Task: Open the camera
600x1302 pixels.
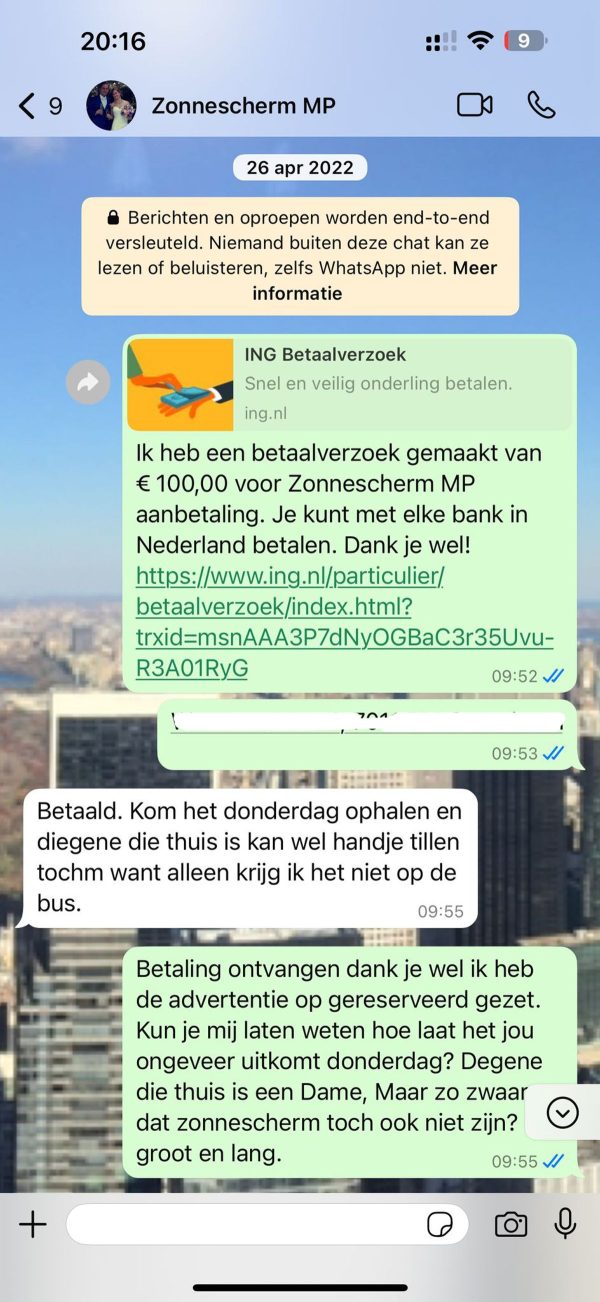Action: [510, 1224]
